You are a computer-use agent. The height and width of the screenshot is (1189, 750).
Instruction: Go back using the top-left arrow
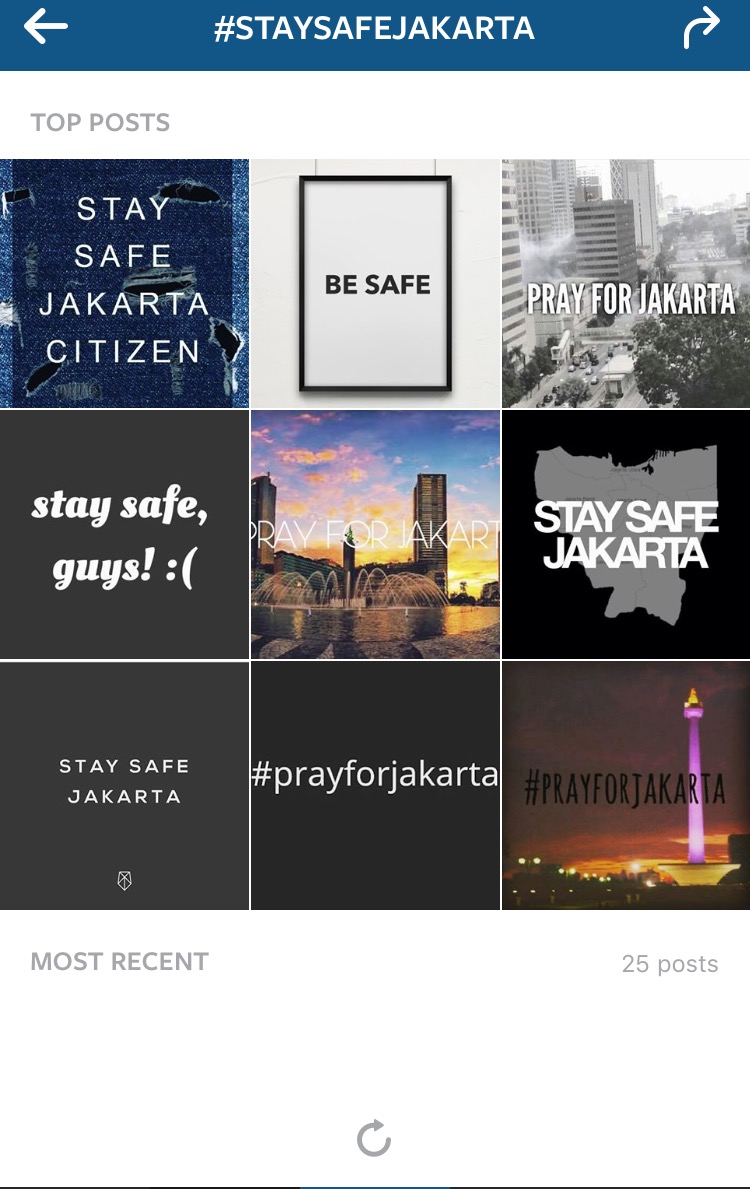[x=45, y=28]
